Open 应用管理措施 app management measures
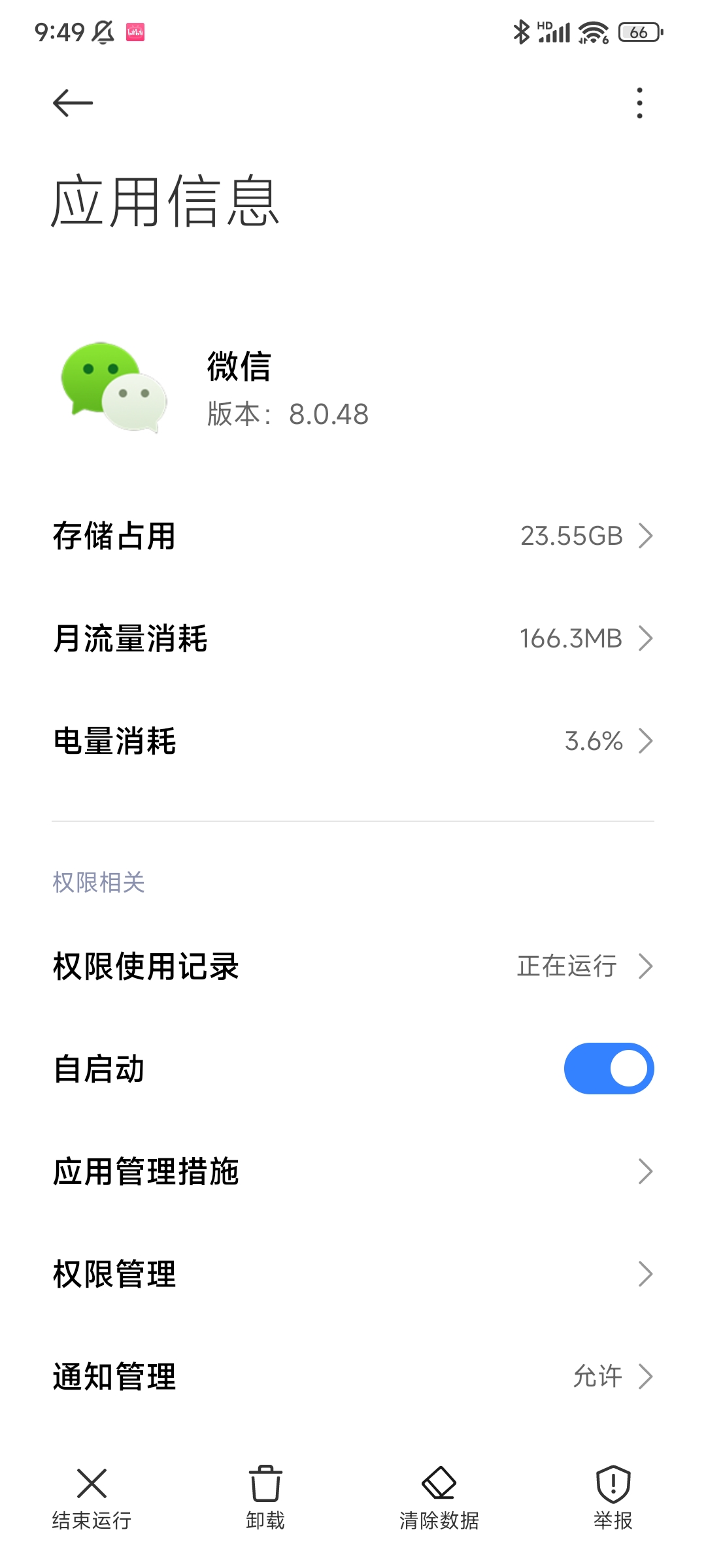 [x=353, y=1171]
